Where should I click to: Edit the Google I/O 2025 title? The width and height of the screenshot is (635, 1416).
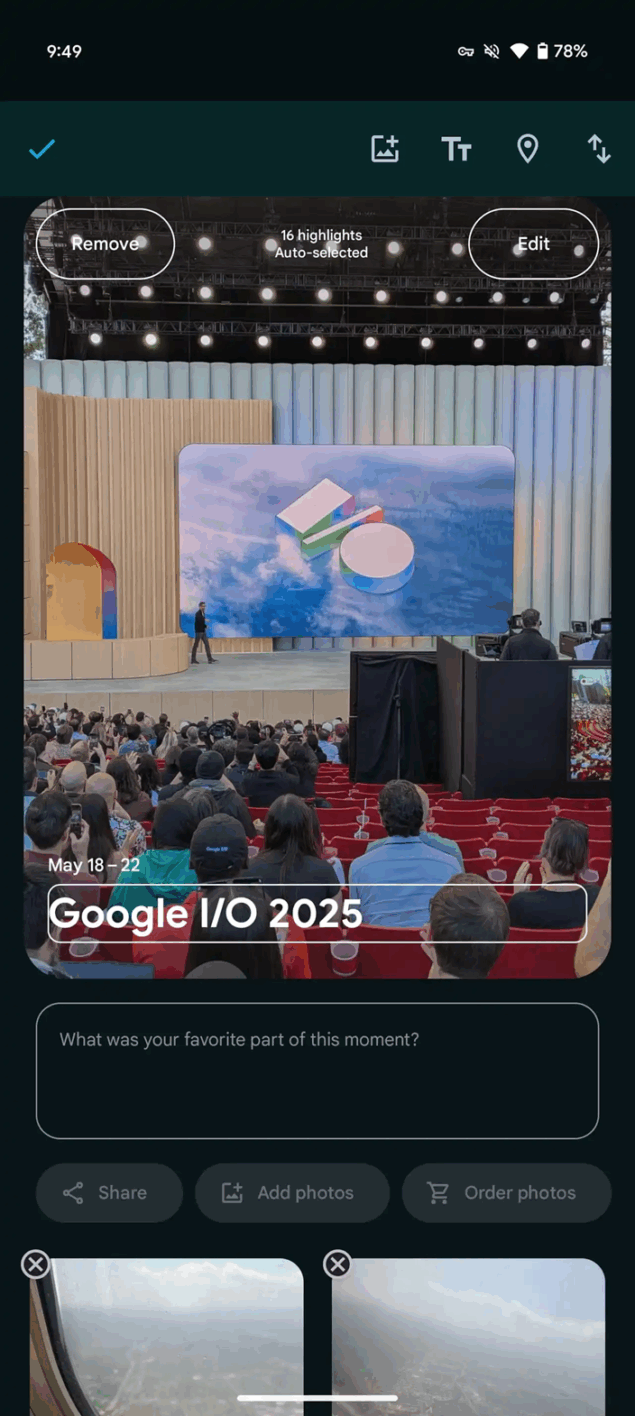[317, 913]
